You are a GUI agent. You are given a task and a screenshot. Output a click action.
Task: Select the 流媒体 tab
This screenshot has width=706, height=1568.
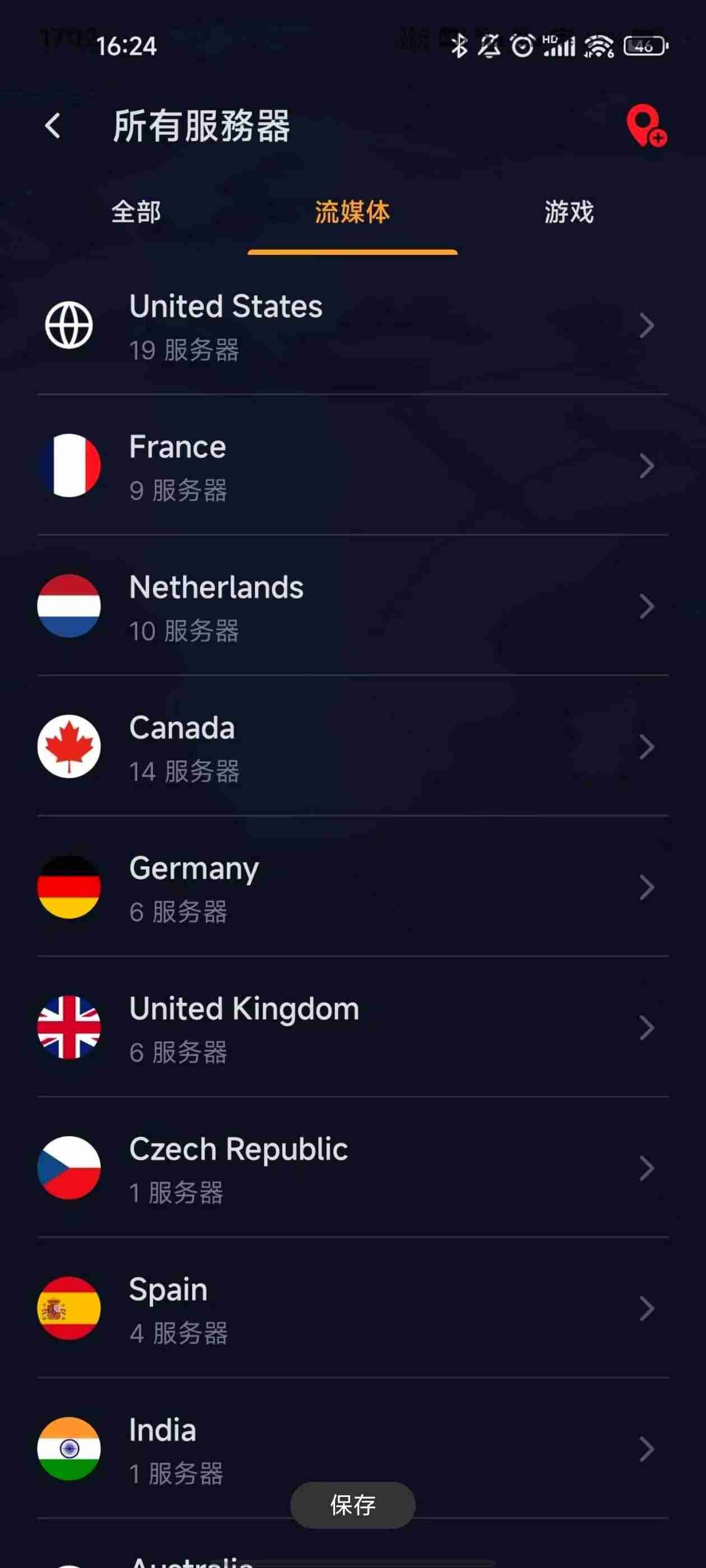pos(352,212)
